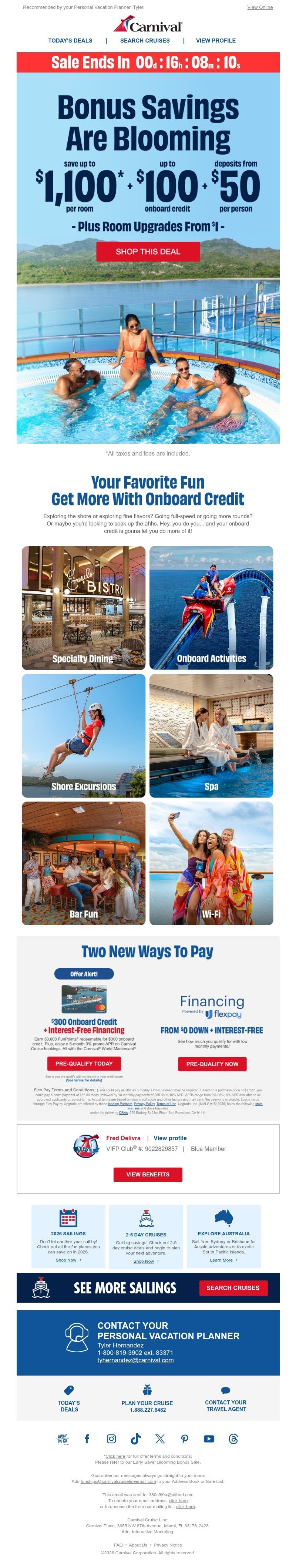Screen dimensions: 296x1568
Task: Open Search Cruises in the top menu
Action: pos(145,41)
